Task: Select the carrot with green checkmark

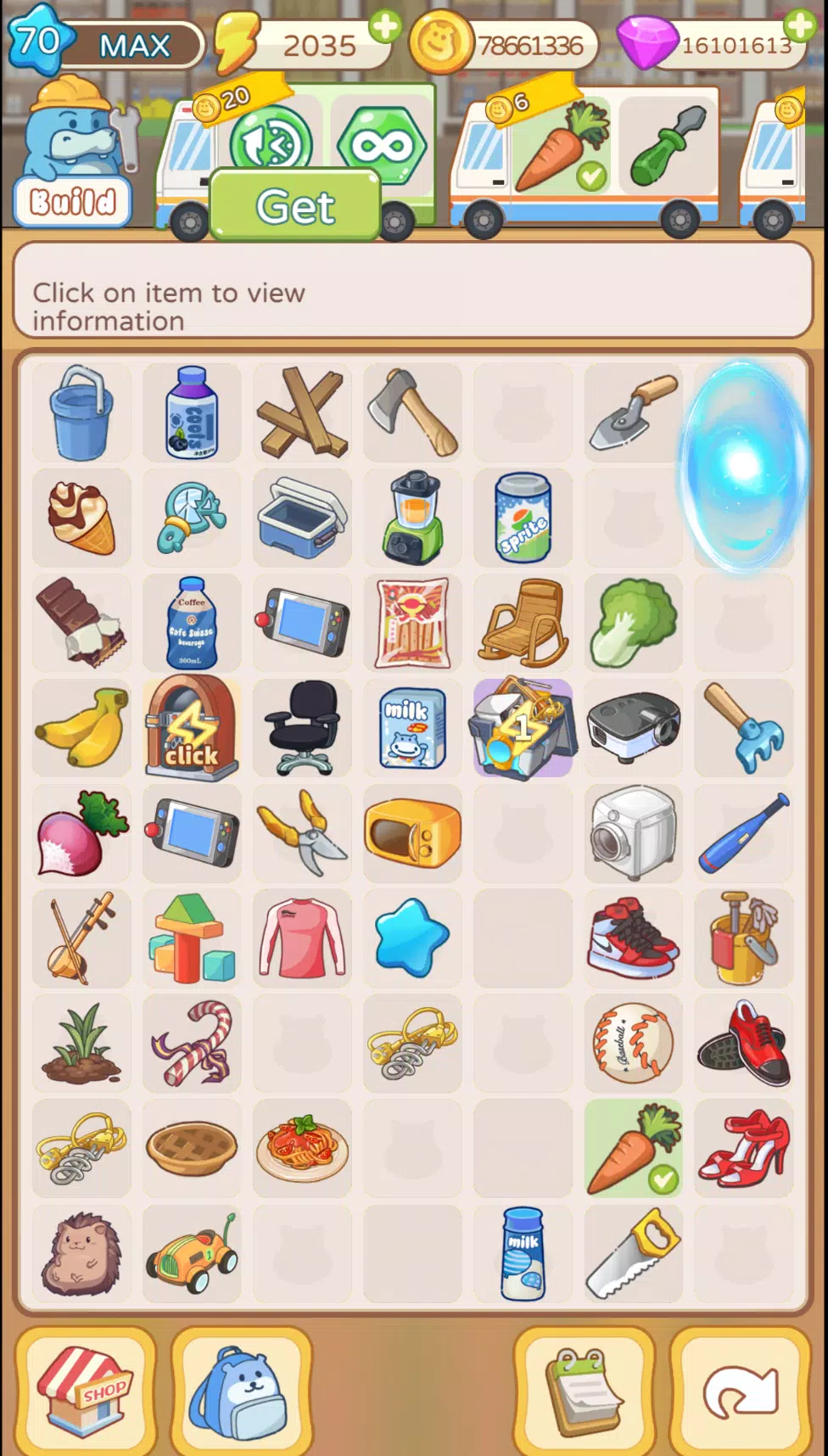Action: [634, 1148]
